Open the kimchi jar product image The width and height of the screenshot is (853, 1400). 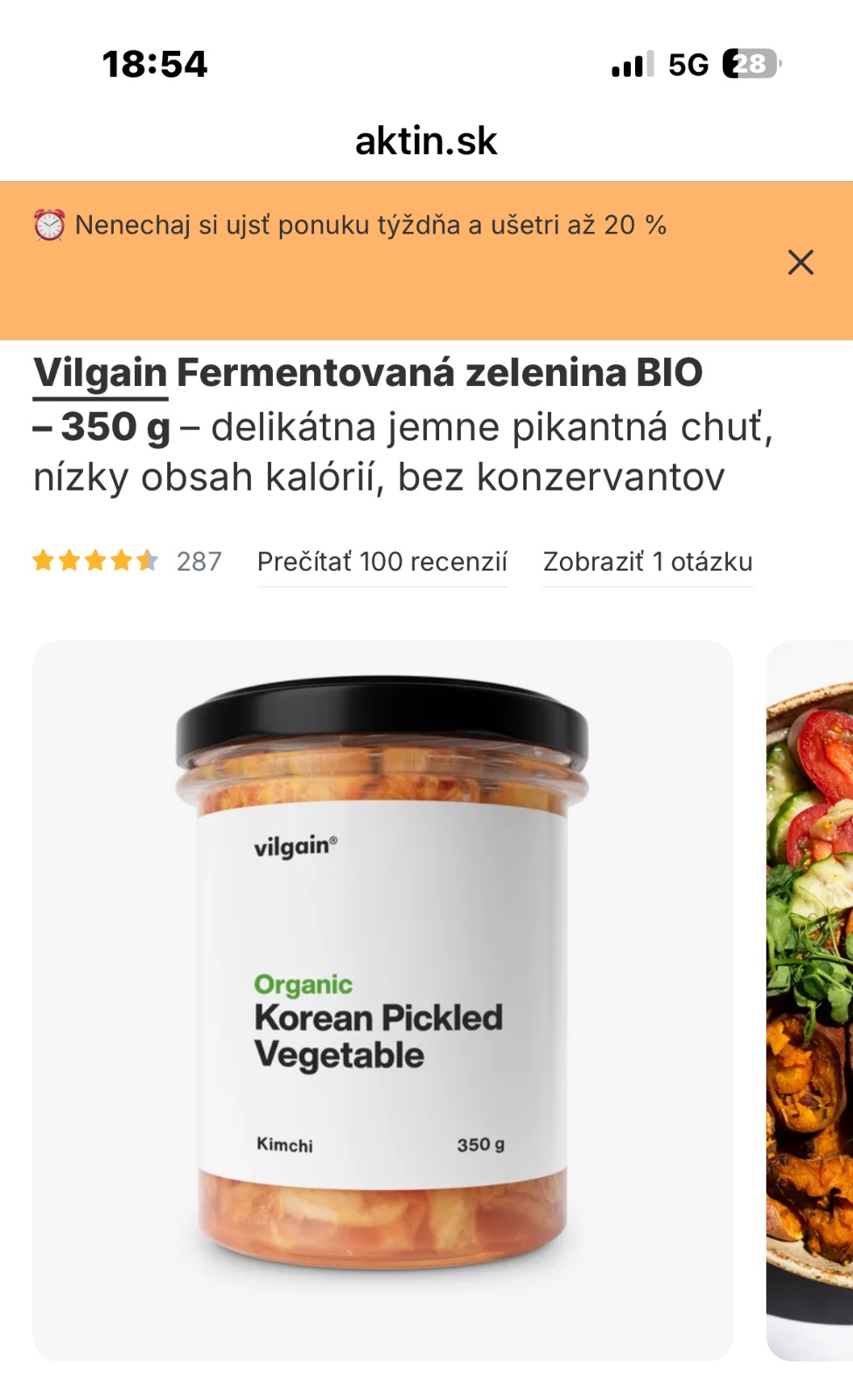point(382,999)
